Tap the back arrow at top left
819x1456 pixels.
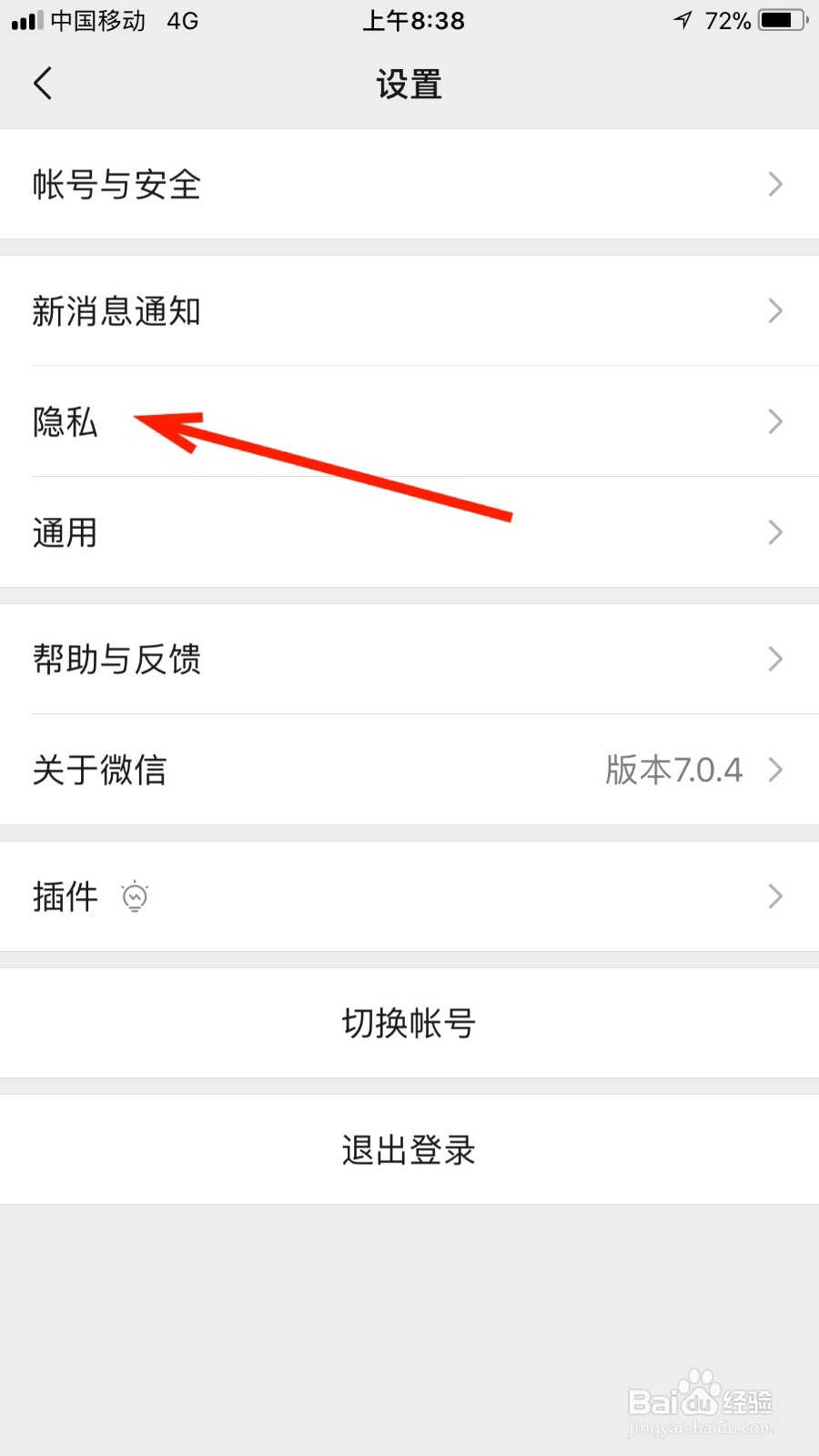[43, 82]
